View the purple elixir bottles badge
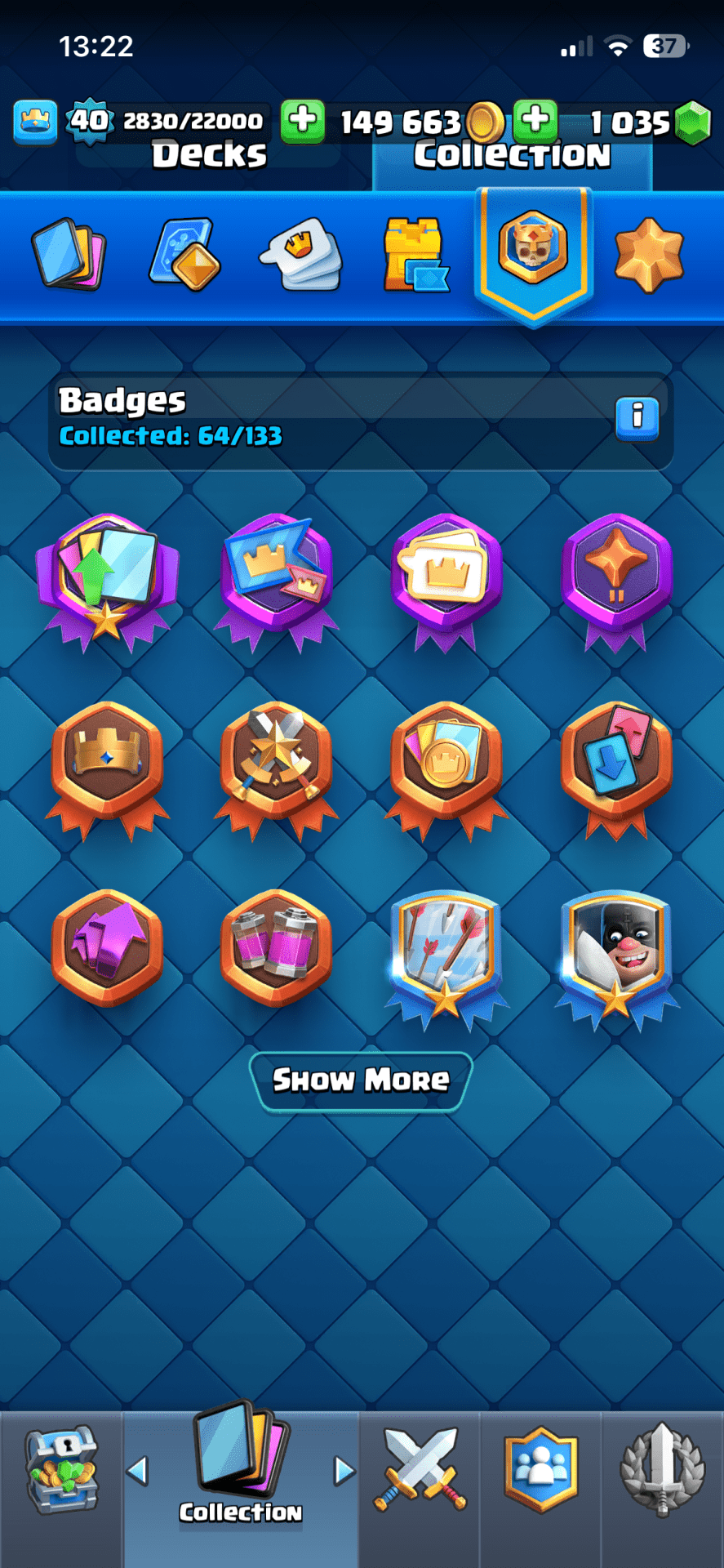724x1568 pixels. click(276, 947)
